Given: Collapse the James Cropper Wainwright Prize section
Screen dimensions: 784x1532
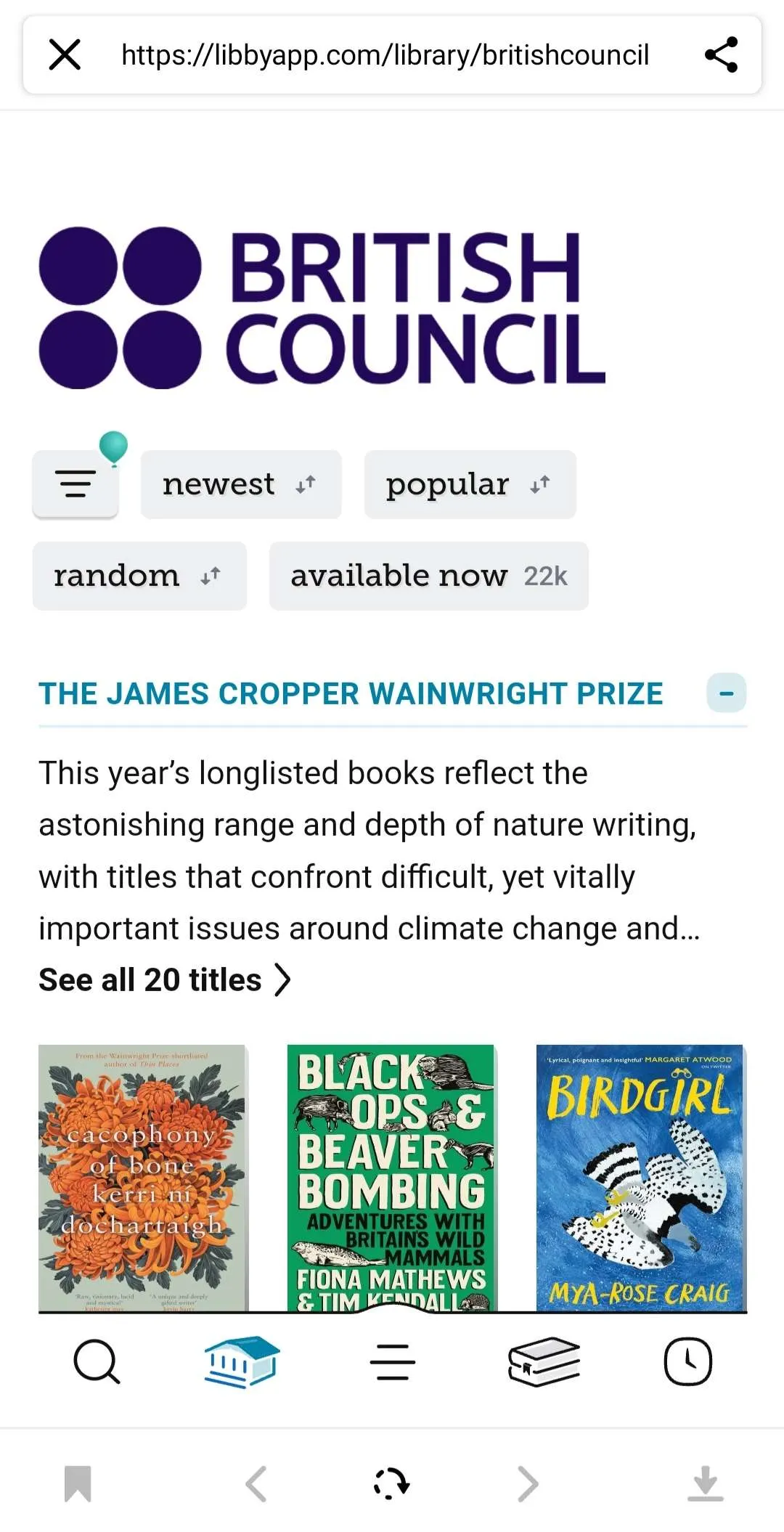Looking at the screenshot, I should (x=726, y=693).
